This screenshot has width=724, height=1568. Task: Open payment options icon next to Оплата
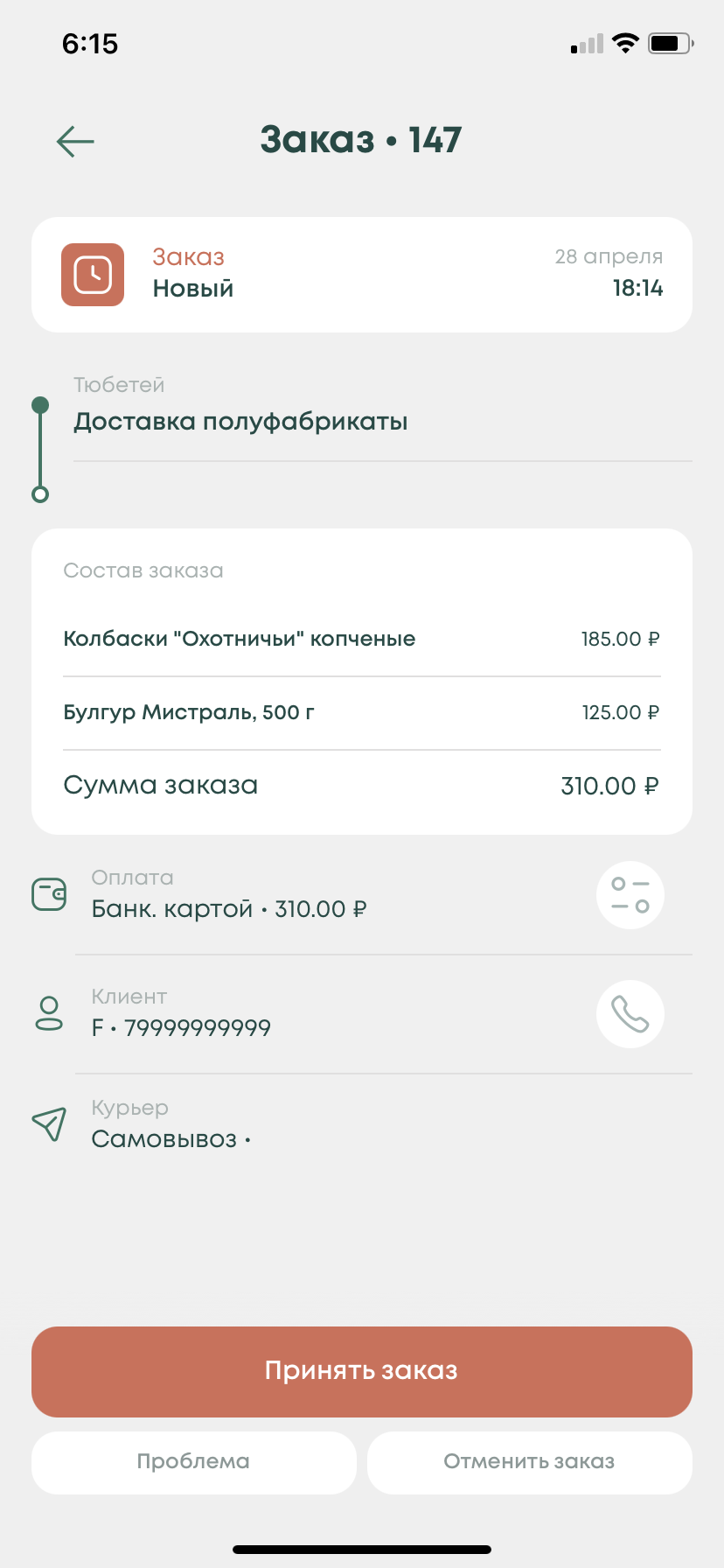click(630, 895)
